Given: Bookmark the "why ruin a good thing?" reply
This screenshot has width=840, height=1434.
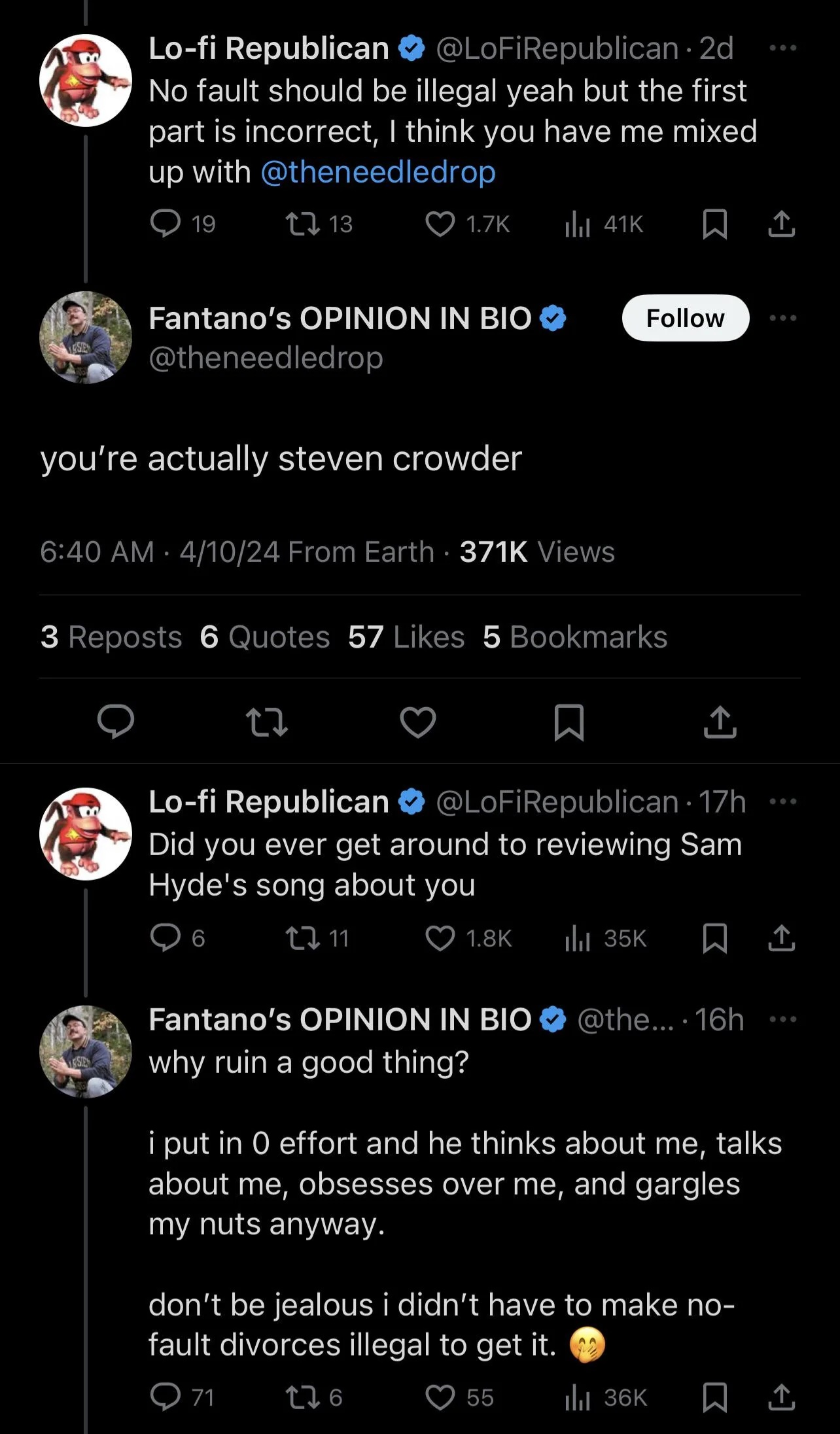Looking at the screenshot, I should click(714, 1398).
